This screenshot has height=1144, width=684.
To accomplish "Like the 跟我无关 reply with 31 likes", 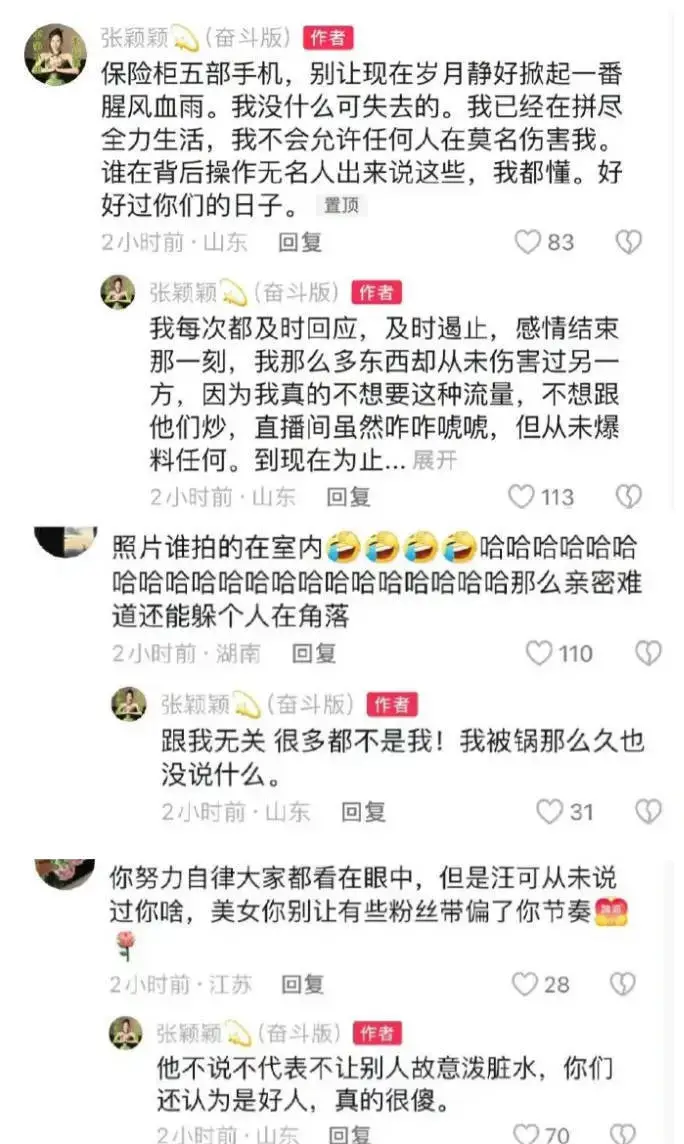I will coord(549,811).
